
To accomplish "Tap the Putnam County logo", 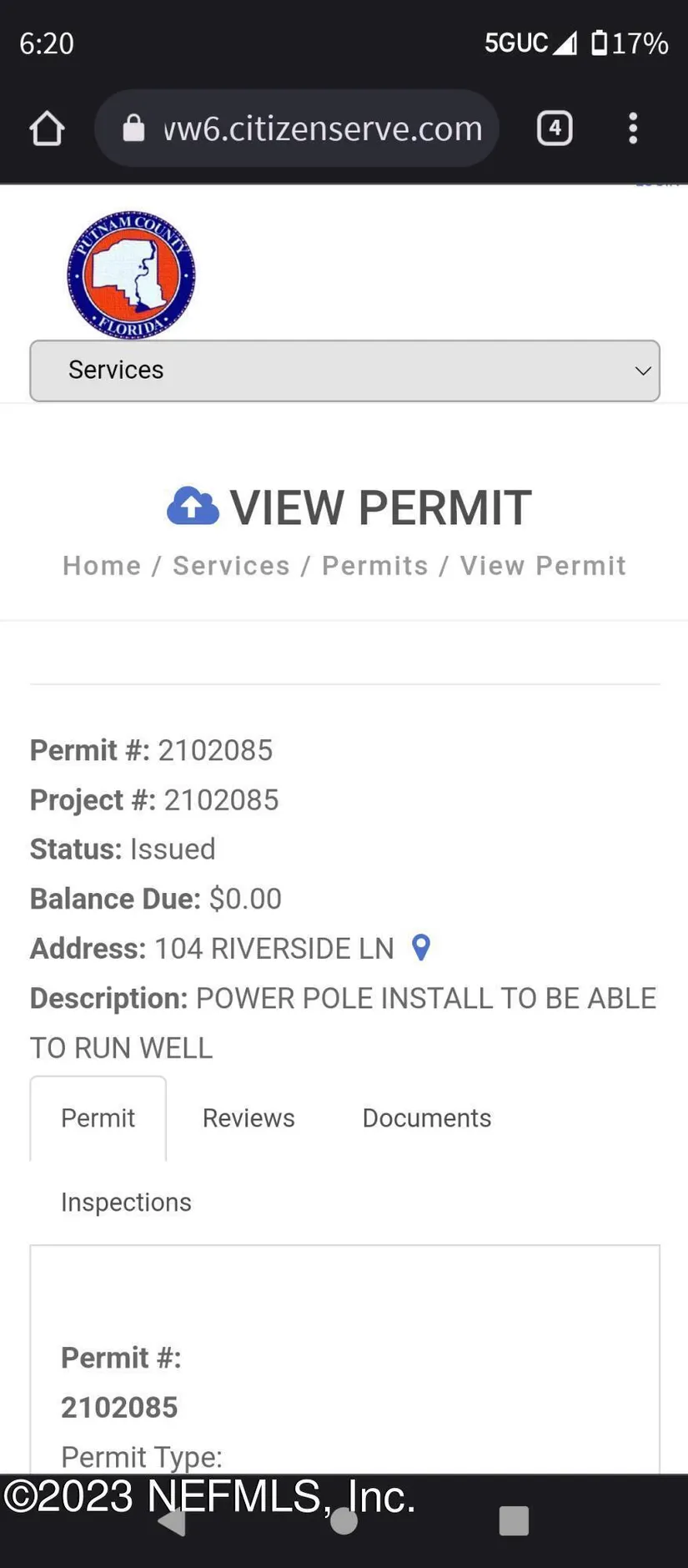I will point(131,275).
